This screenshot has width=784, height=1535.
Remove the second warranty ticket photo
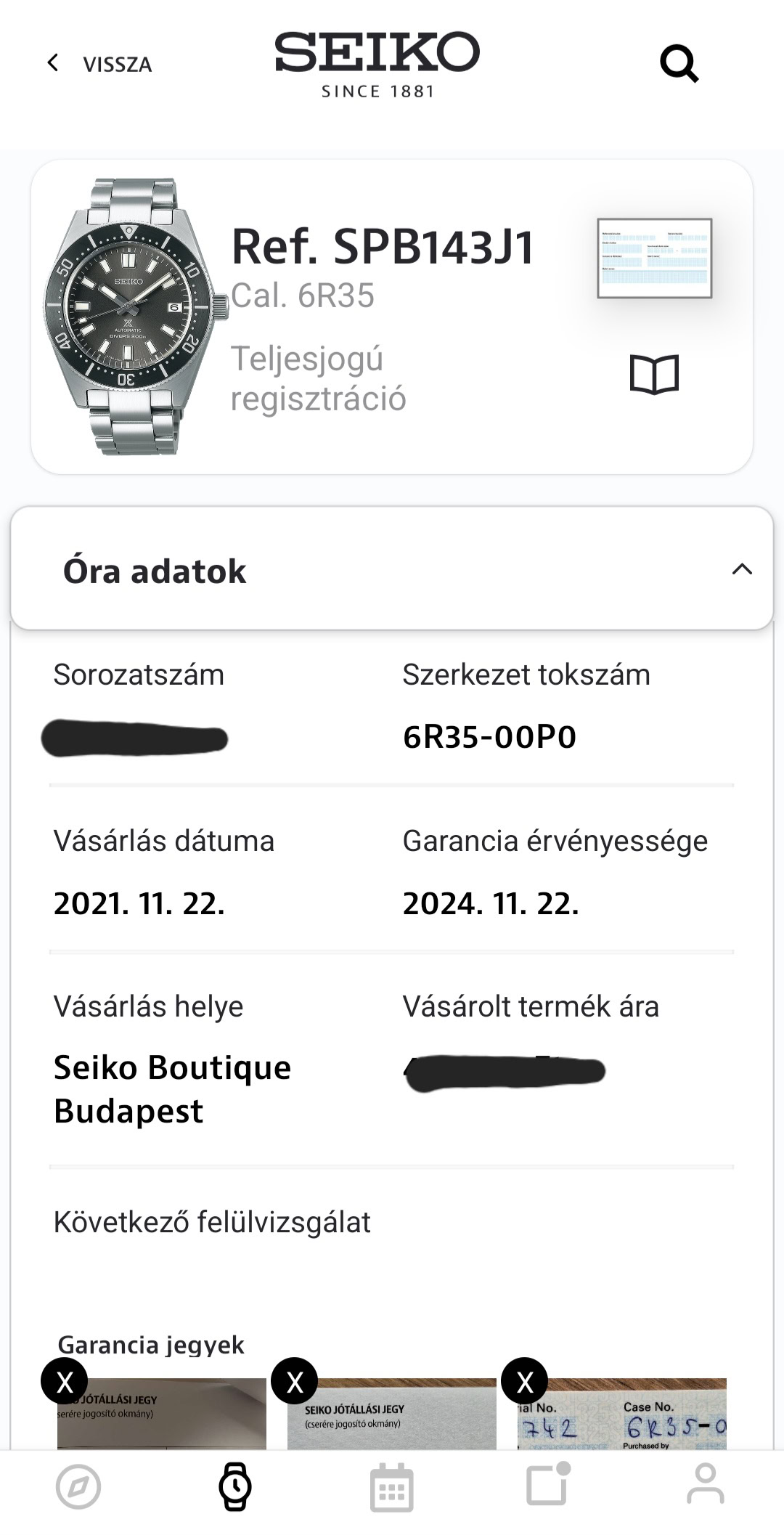[294, 1380]
